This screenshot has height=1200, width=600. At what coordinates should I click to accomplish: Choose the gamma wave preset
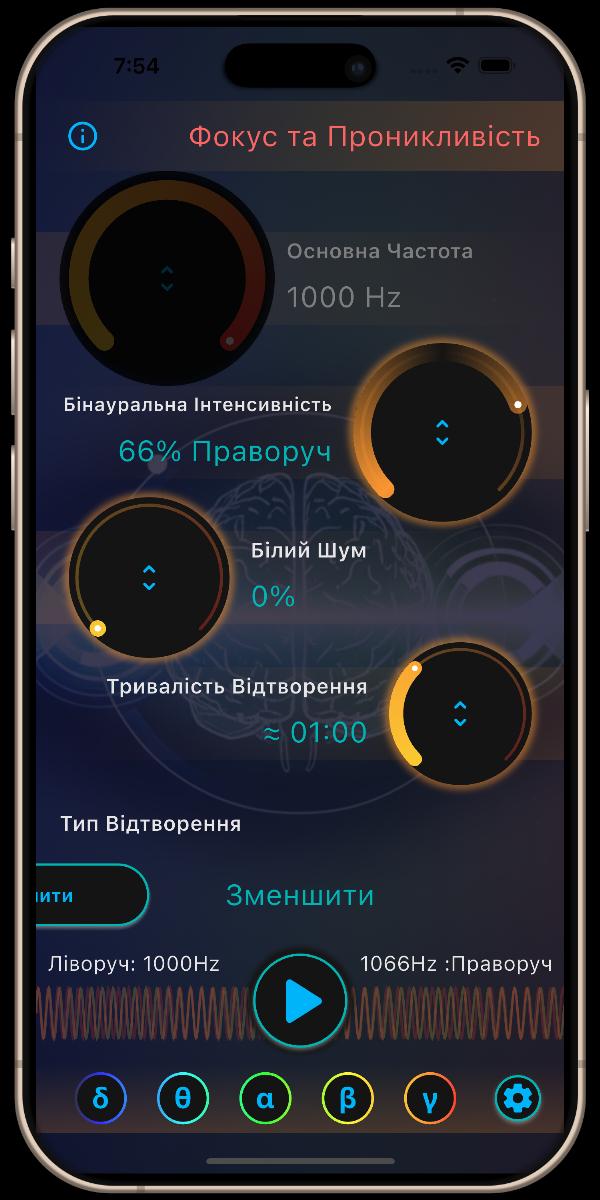429,1100
